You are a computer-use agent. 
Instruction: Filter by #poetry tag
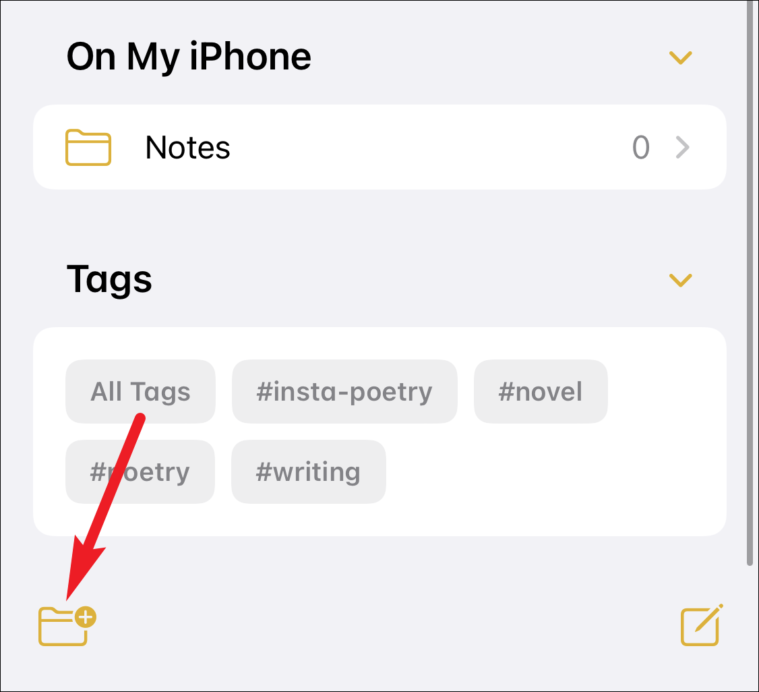[x=140, y=472]
